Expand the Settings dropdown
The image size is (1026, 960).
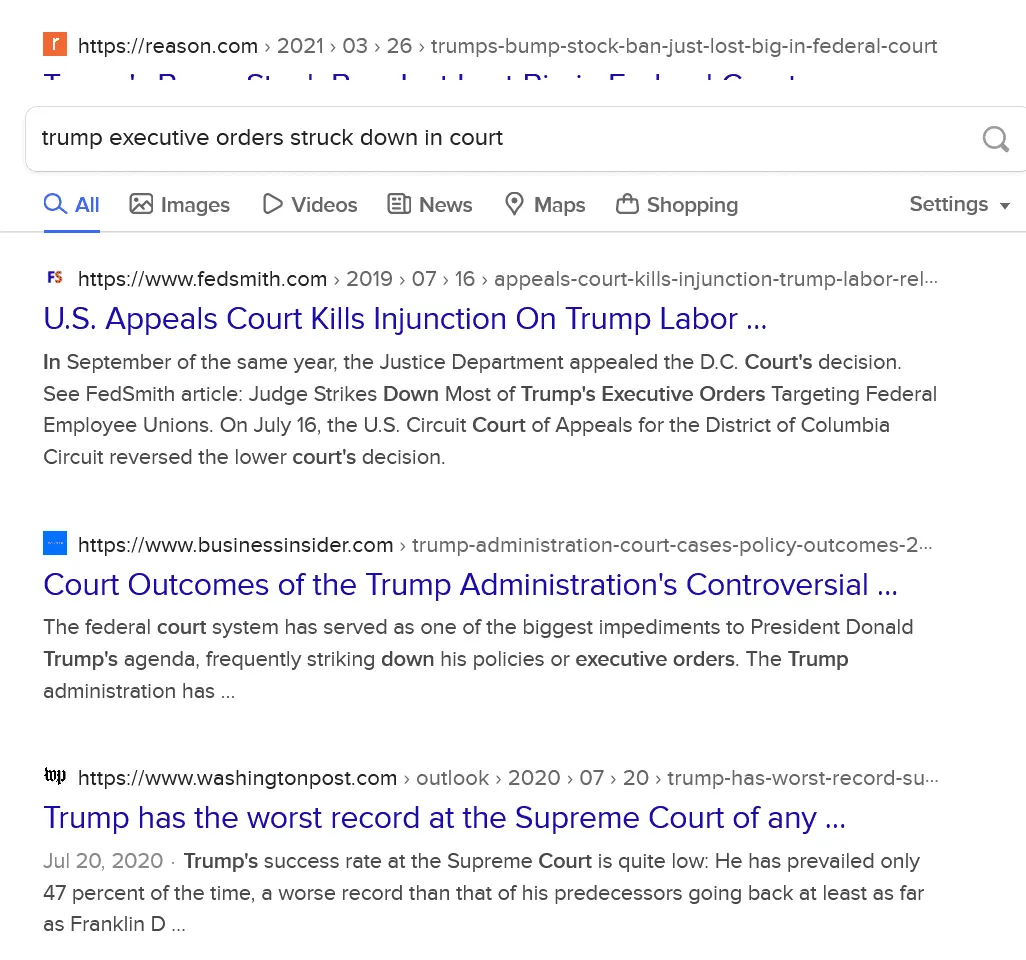pyautogui.click(x=960, y=204)
